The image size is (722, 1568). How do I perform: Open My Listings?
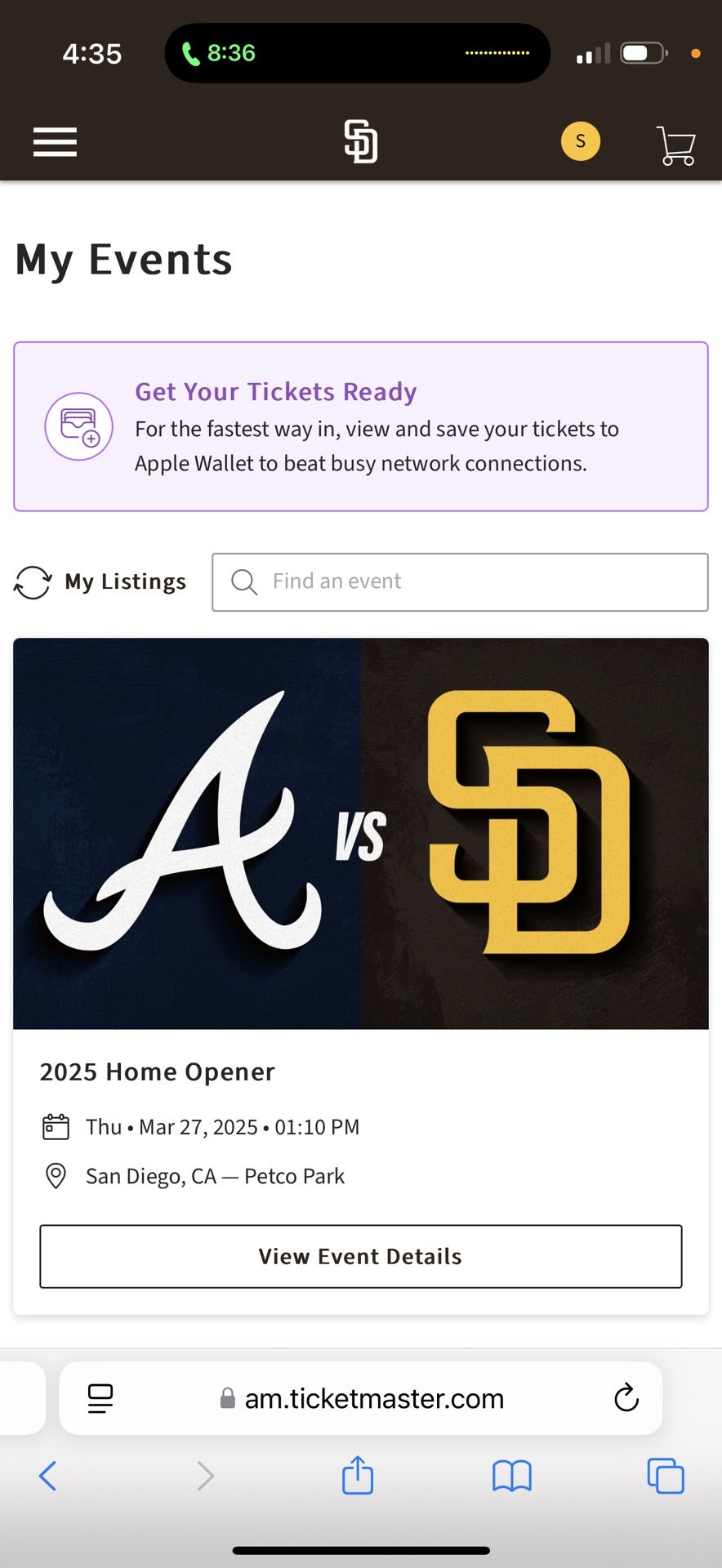click(100, 582)
